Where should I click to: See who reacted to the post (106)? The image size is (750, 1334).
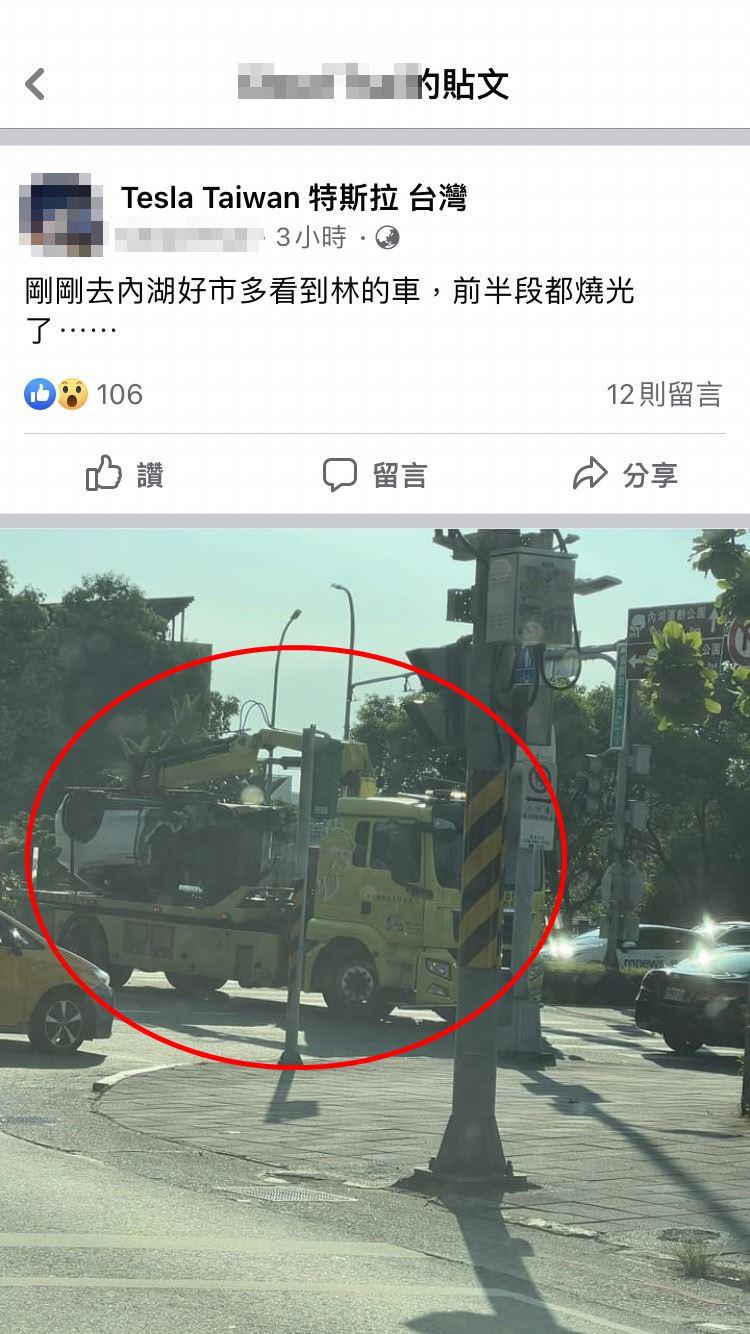point(84,394)
